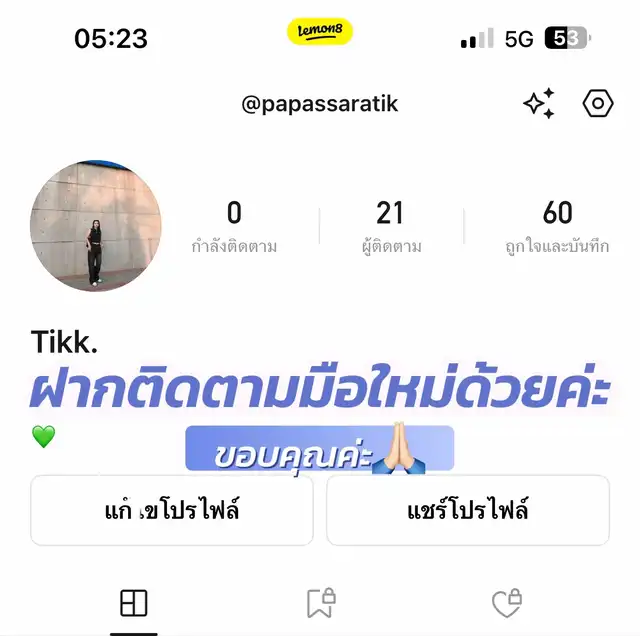Open the ผู้ติดตาม followers list
Image resolution: width=640 pixels, height=636 pixels.
[390, 226]
